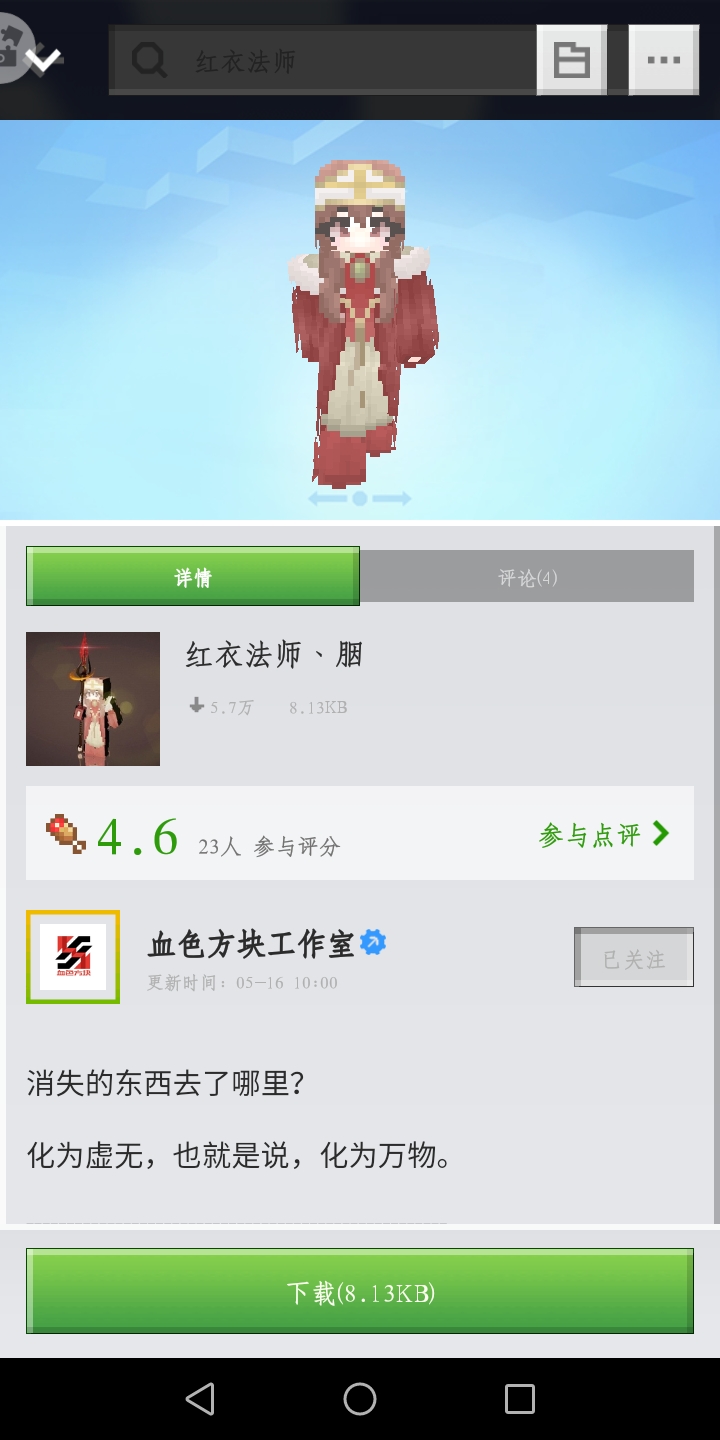Switch to the 详情 tab
The width and height of the screenshot is (720, 1440).
193,577
